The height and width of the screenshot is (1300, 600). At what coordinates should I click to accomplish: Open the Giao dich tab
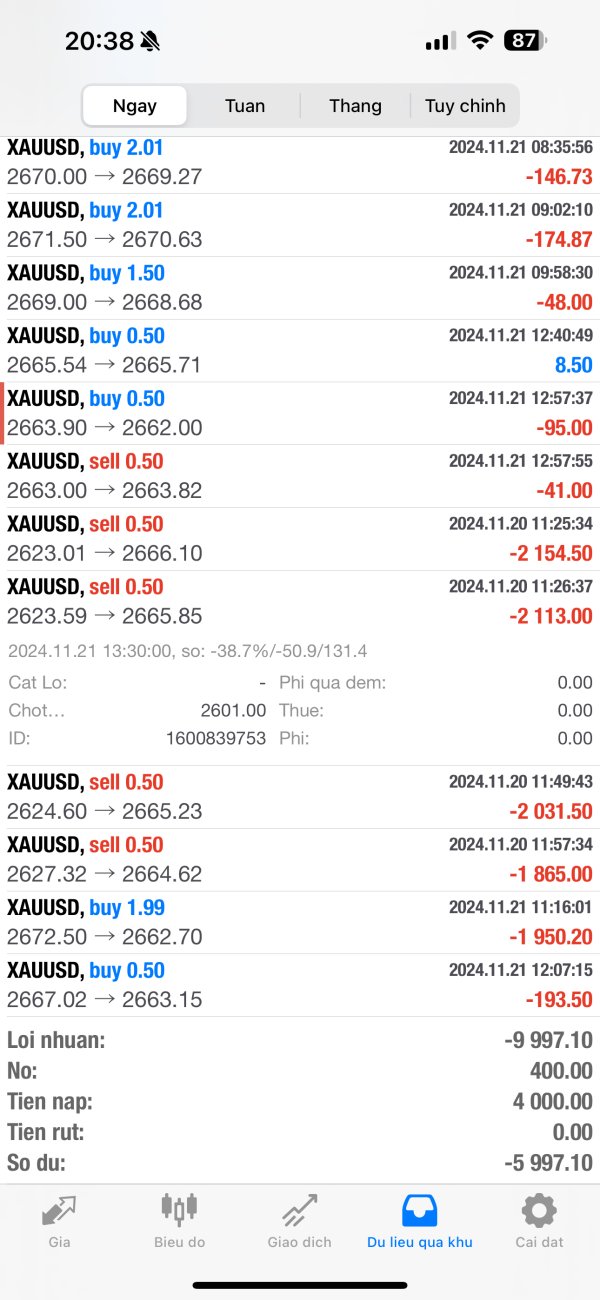(x=300, y=1220)
